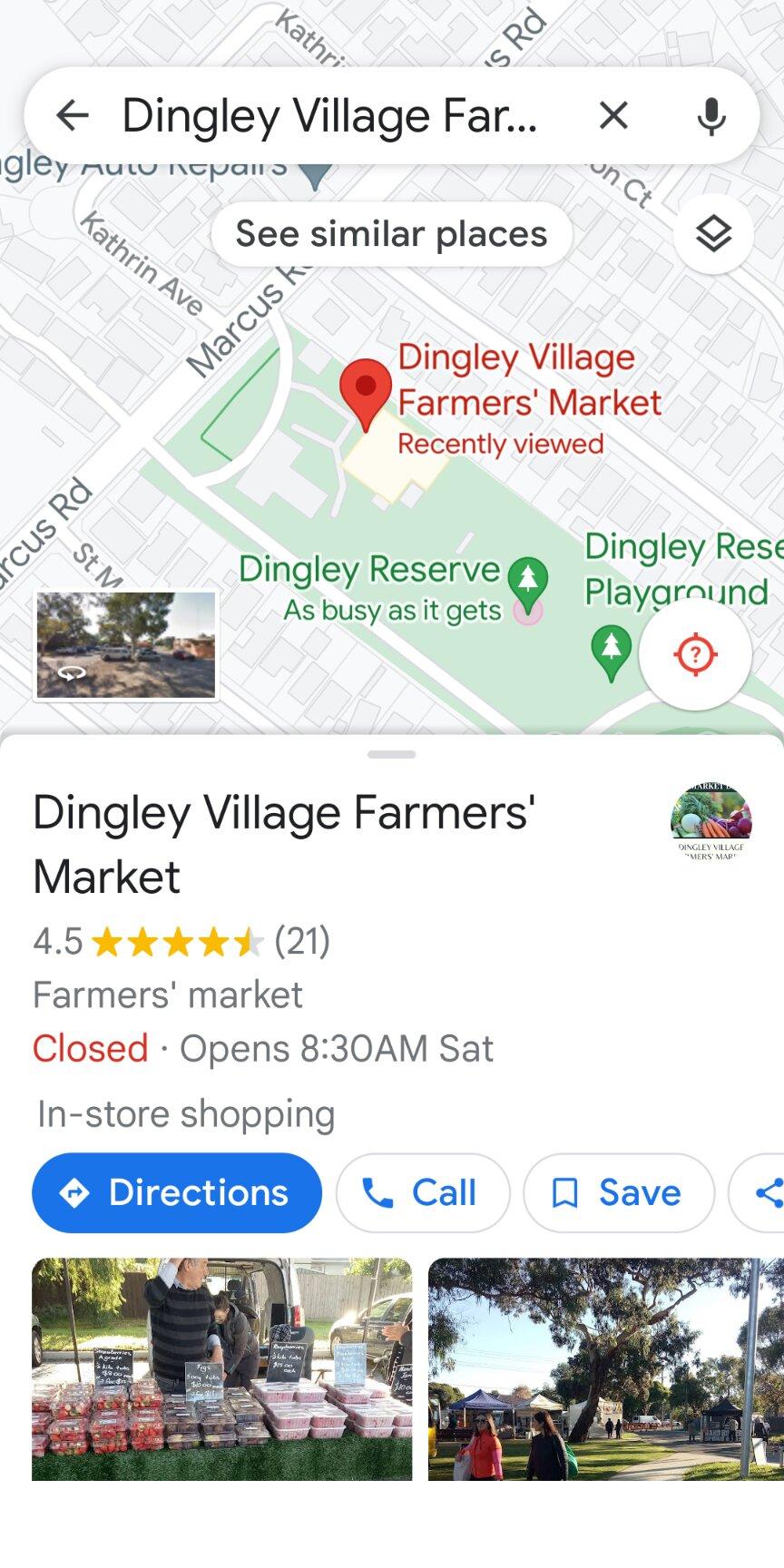The image size is (784, 1568).
Task: Center the map on my location
Action: point(695,653)
